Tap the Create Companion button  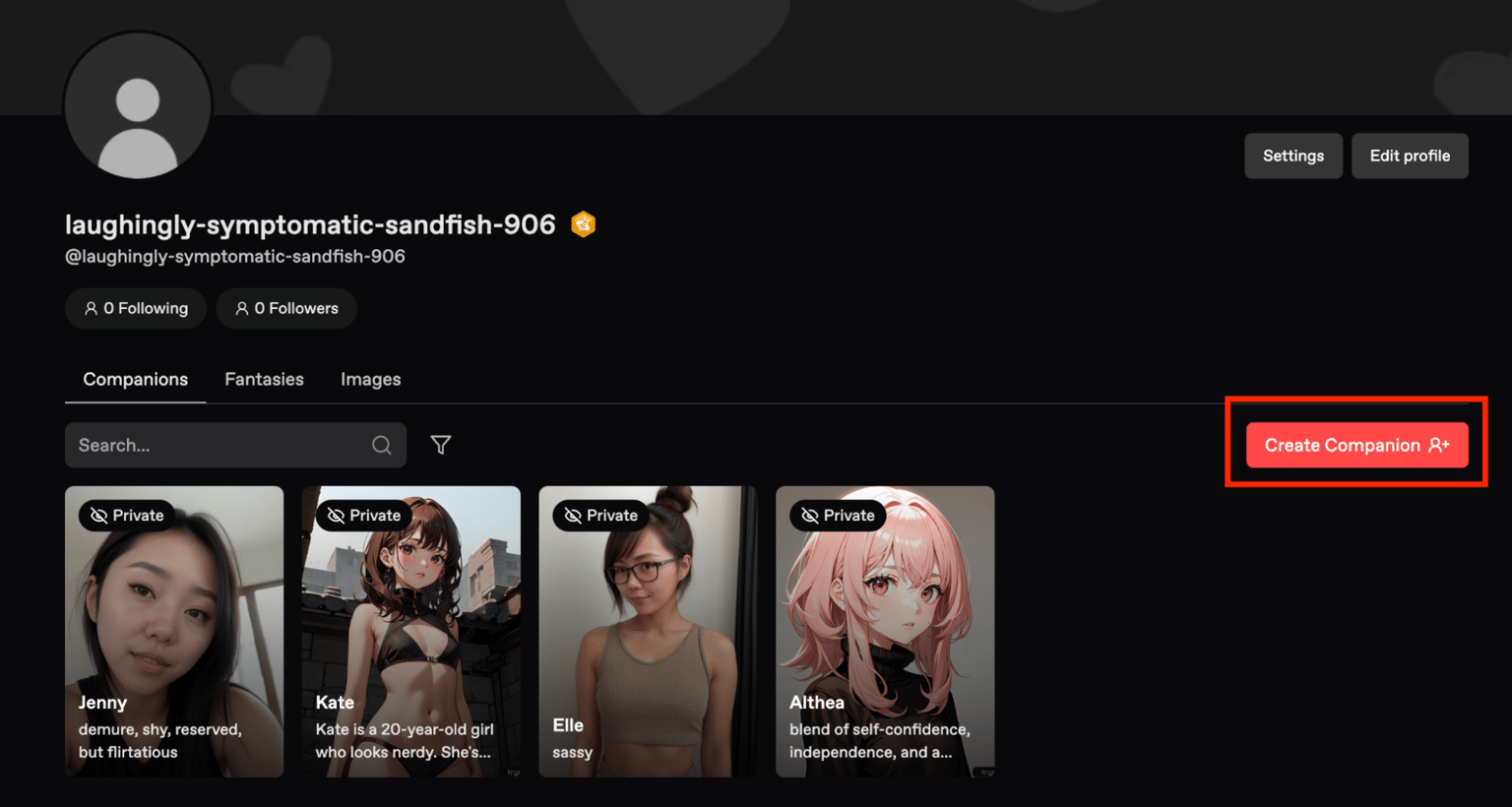tap(1356, 445)
